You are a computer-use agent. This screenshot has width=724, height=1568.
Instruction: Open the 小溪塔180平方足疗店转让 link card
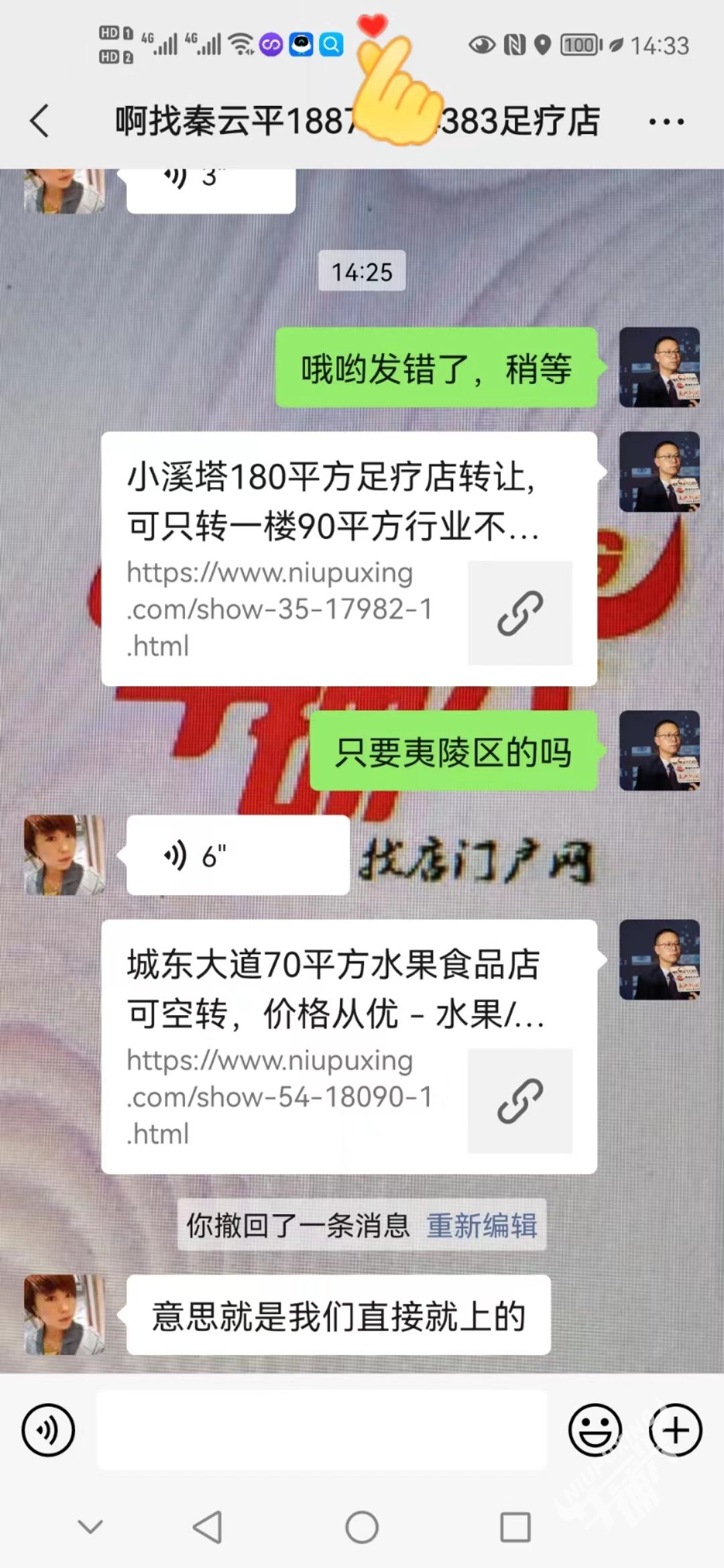349,558
